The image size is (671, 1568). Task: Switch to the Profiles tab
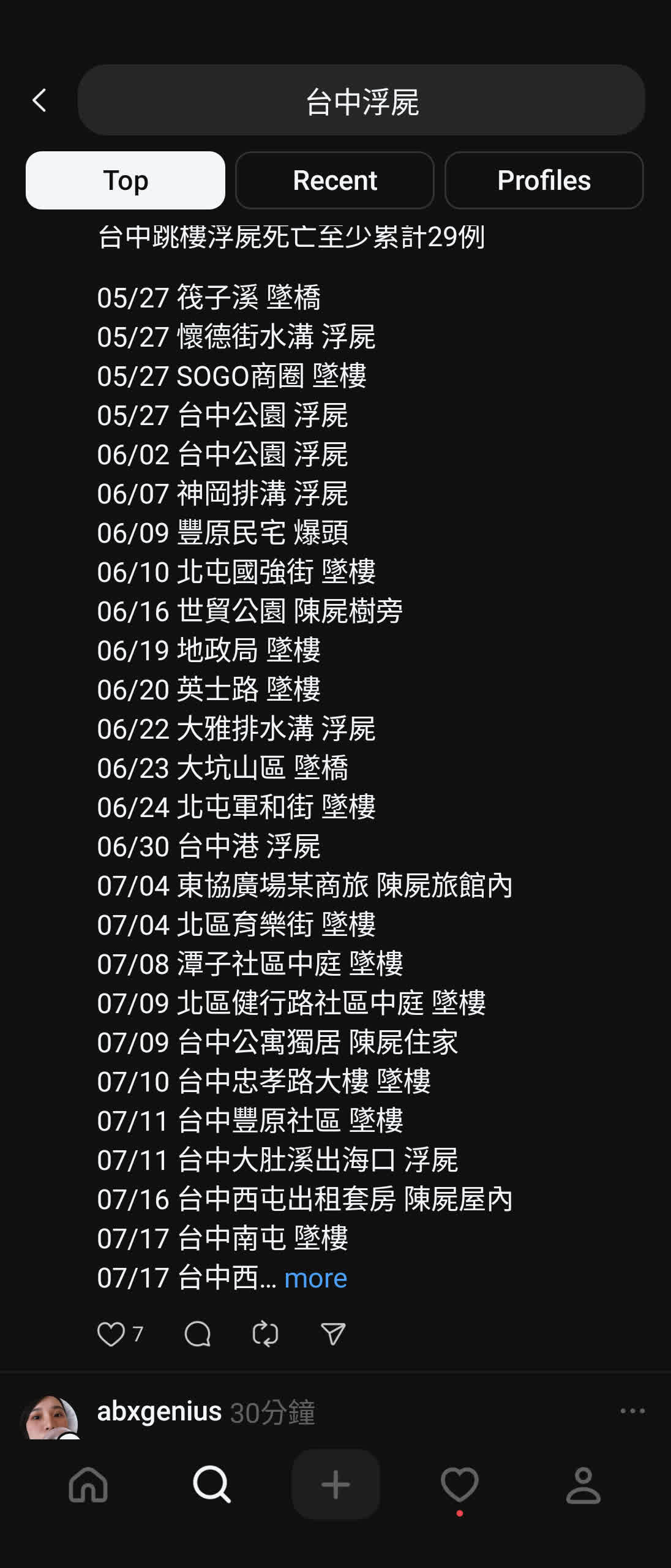tap(544, 180)
